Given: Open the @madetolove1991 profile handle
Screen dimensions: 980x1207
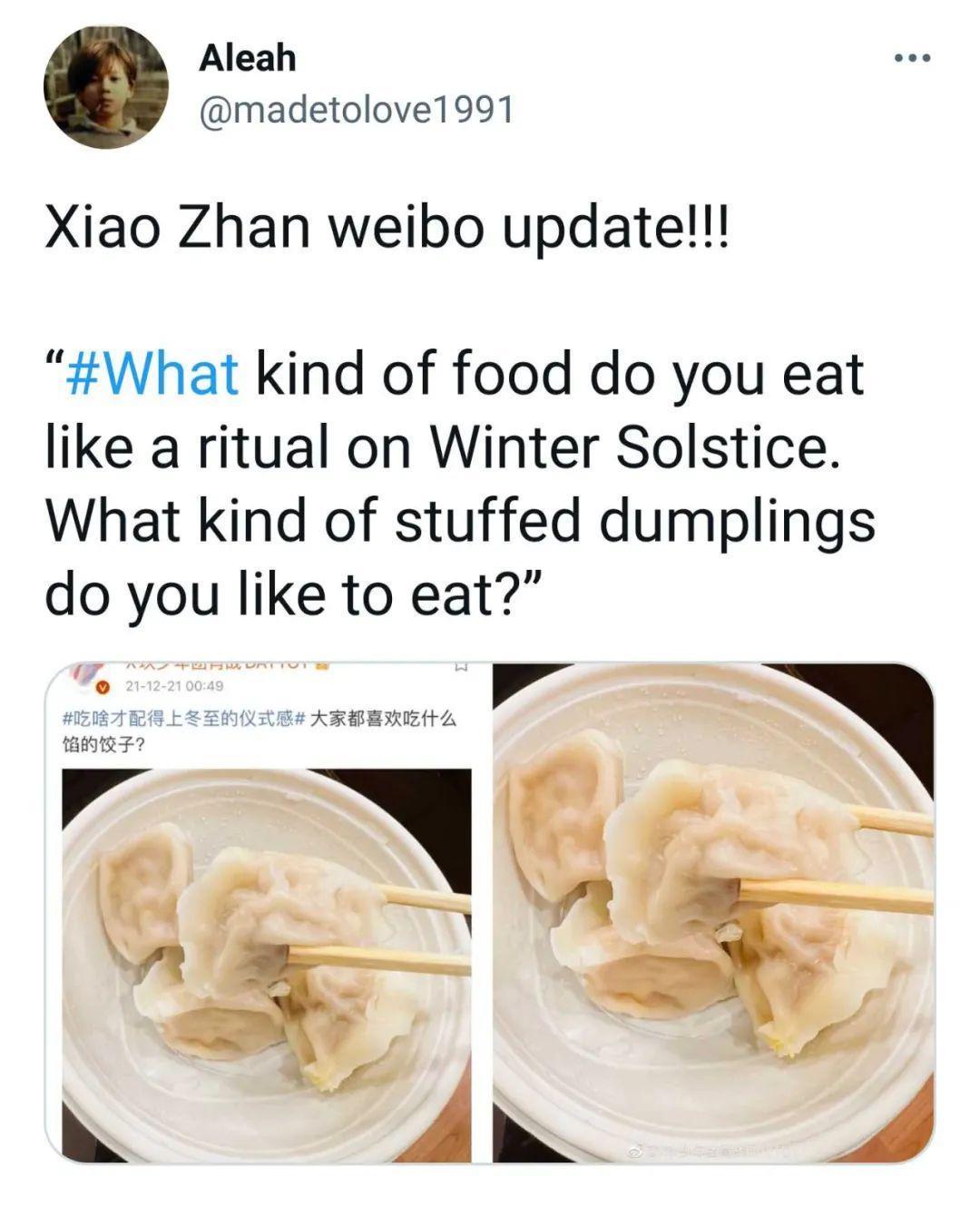Looking at the screenshot, I should tap(357, 110).
